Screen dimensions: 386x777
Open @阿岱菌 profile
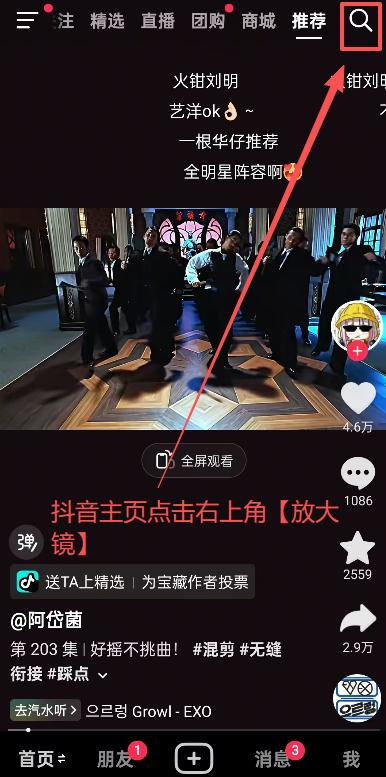(46, 620)
